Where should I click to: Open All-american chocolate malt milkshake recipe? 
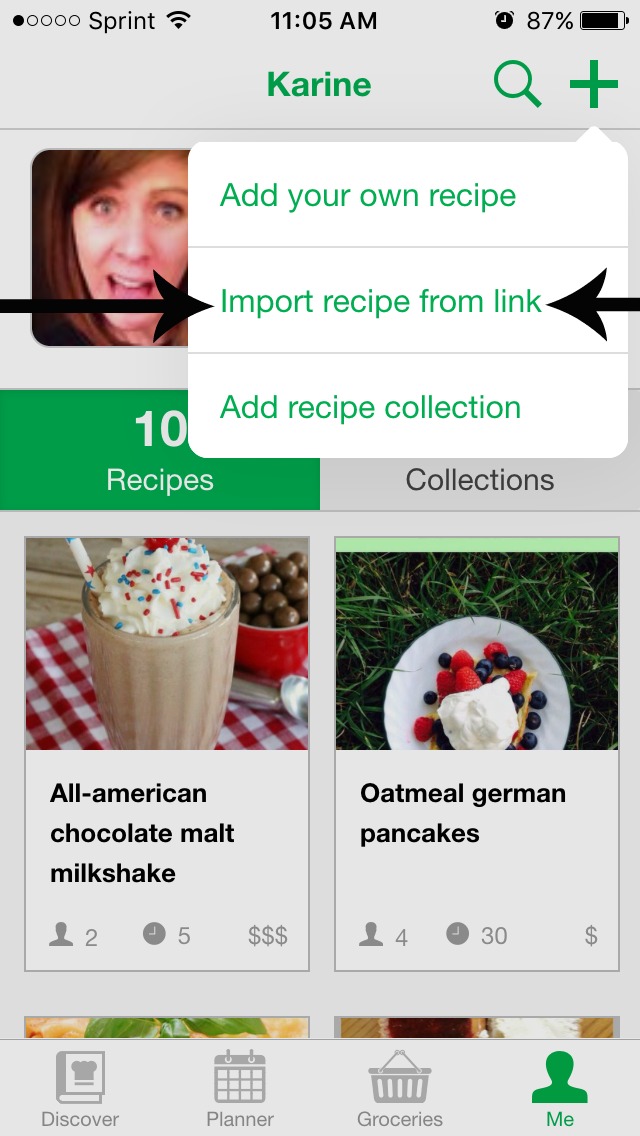[x=167, y=753]
